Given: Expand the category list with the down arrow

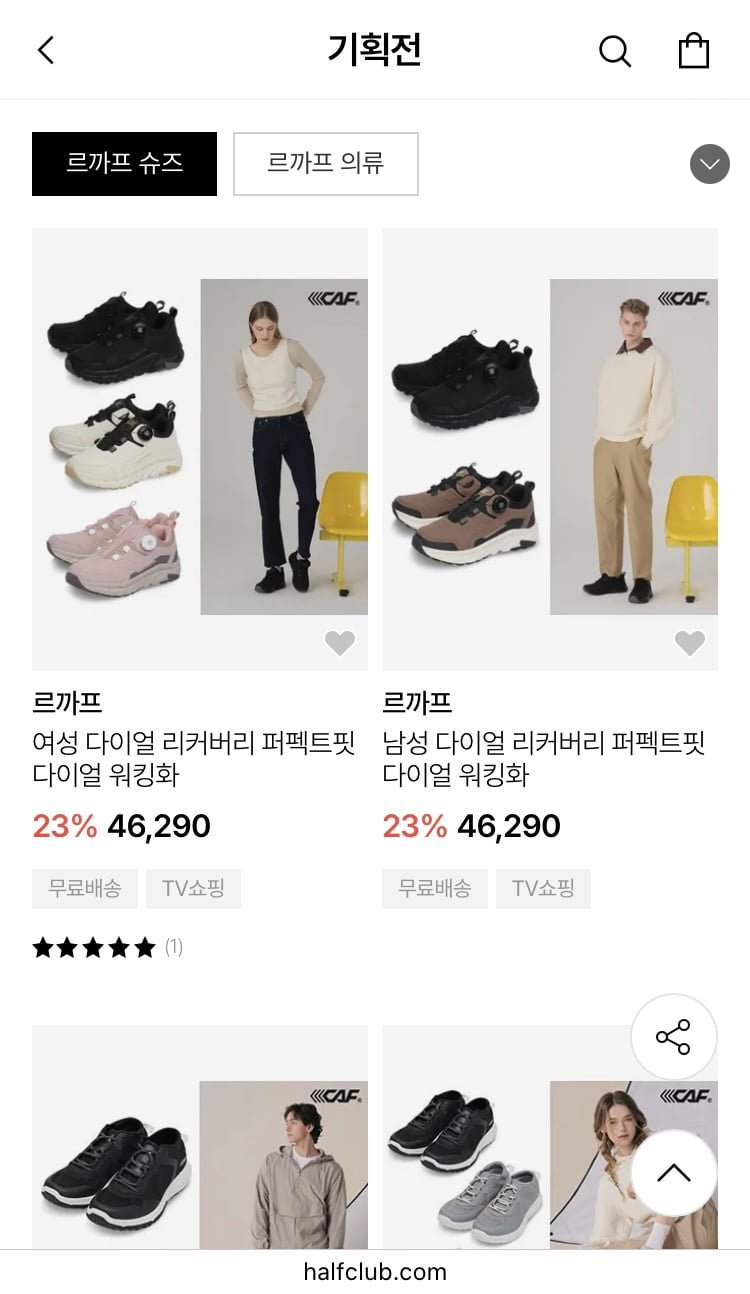Looking at the screenshot, I should (x=709, y=164).
